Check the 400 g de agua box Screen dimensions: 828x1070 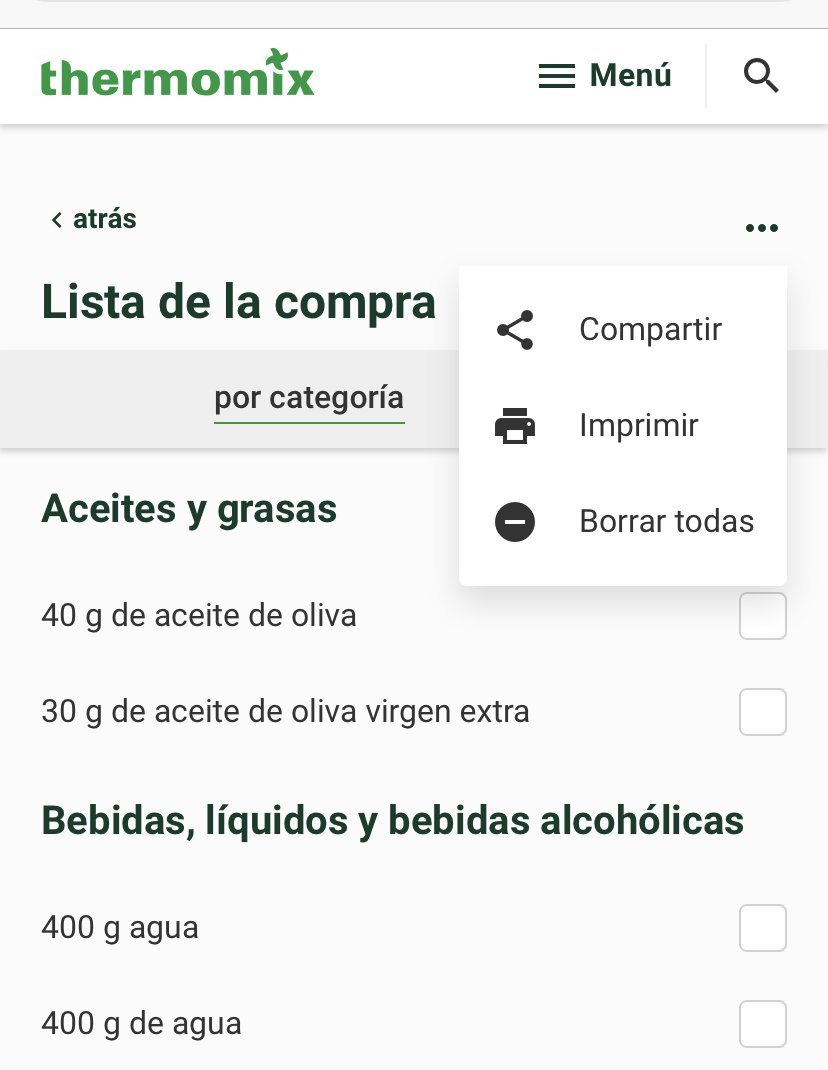762,1024
